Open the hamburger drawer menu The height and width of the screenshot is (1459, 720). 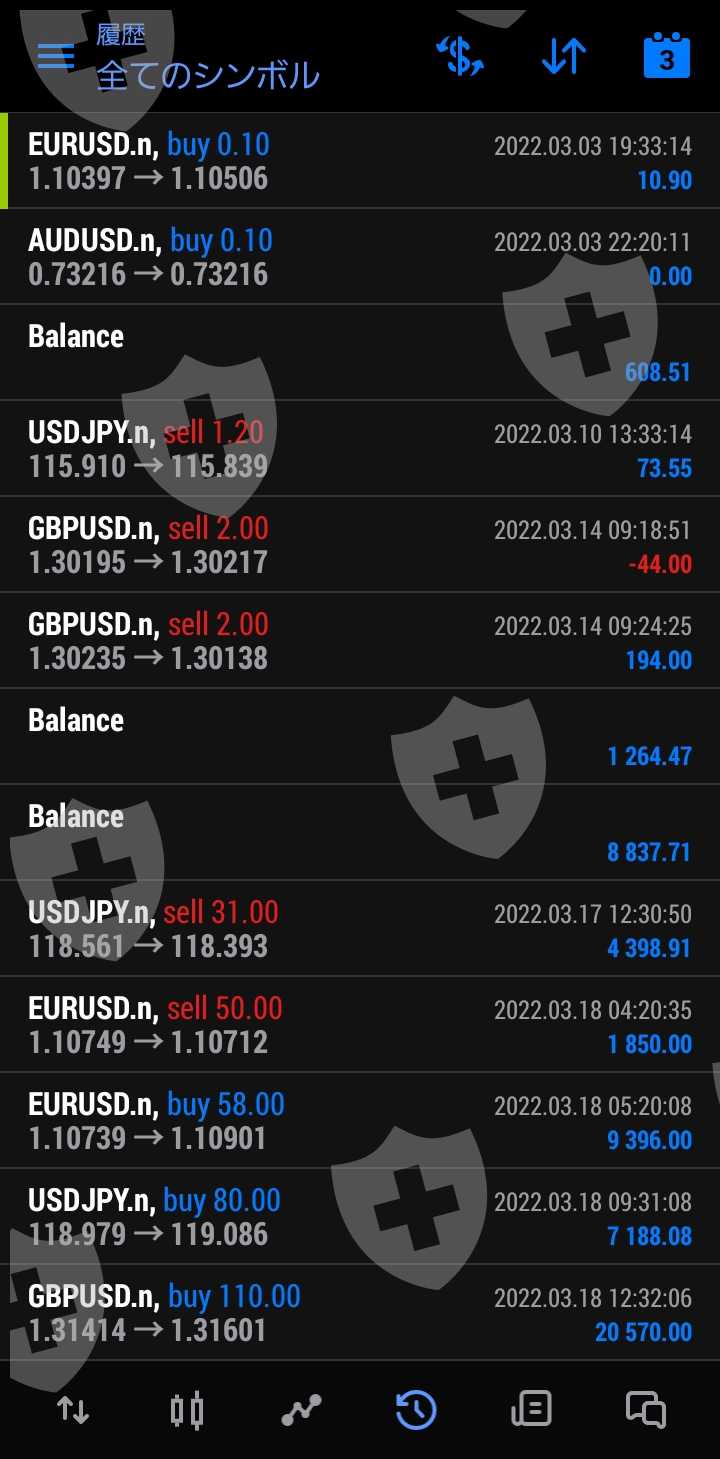point(56,56)
